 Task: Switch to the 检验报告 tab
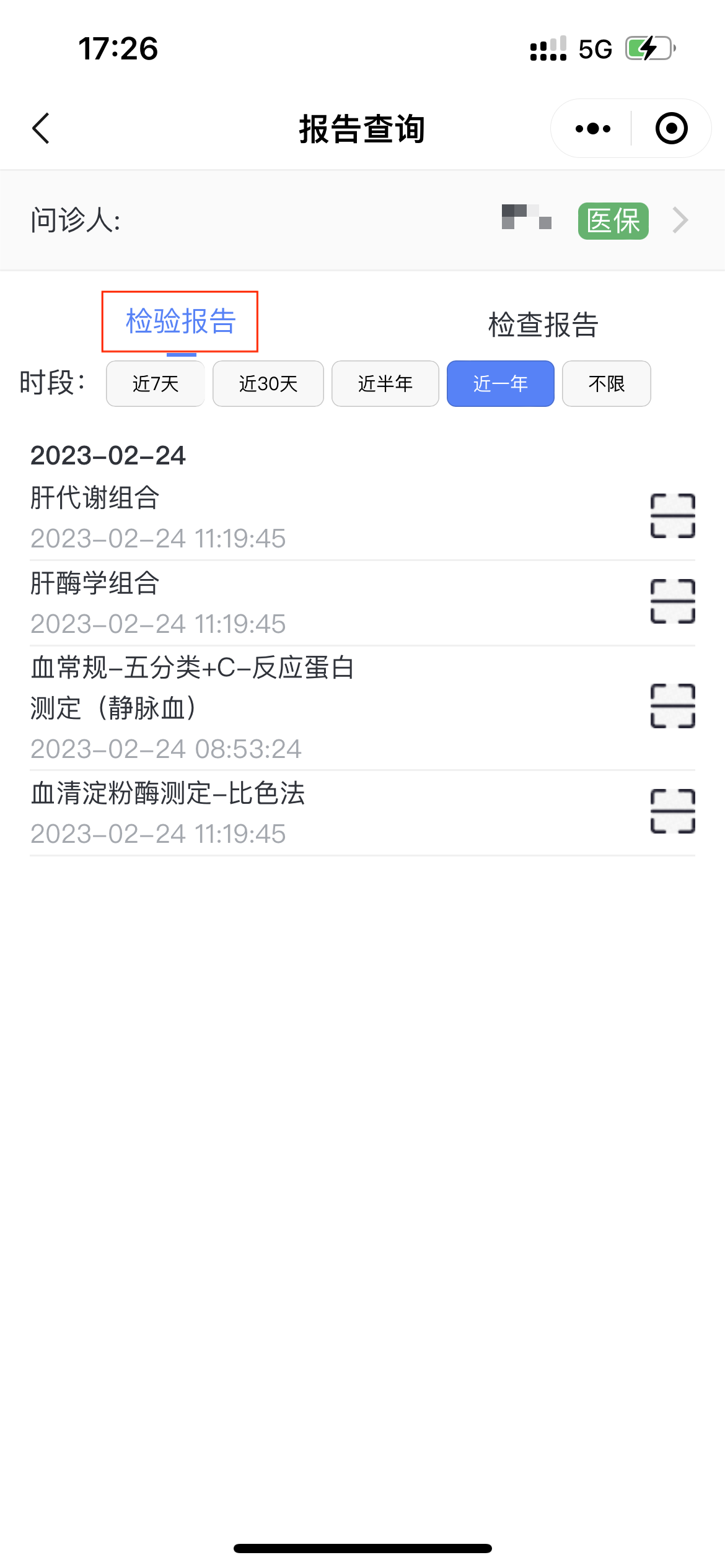tap(180, 321)
